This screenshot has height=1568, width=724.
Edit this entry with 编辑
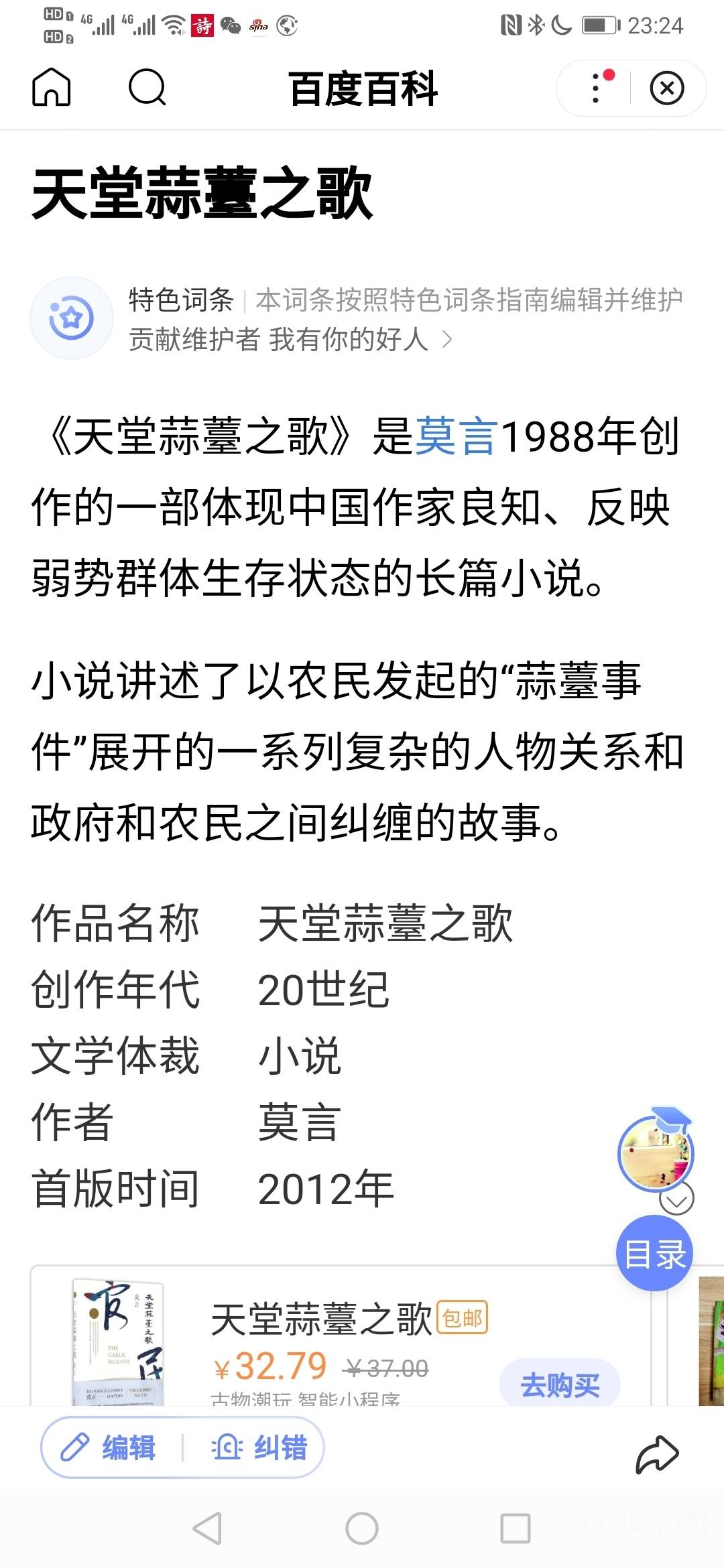pos(109,1447)
